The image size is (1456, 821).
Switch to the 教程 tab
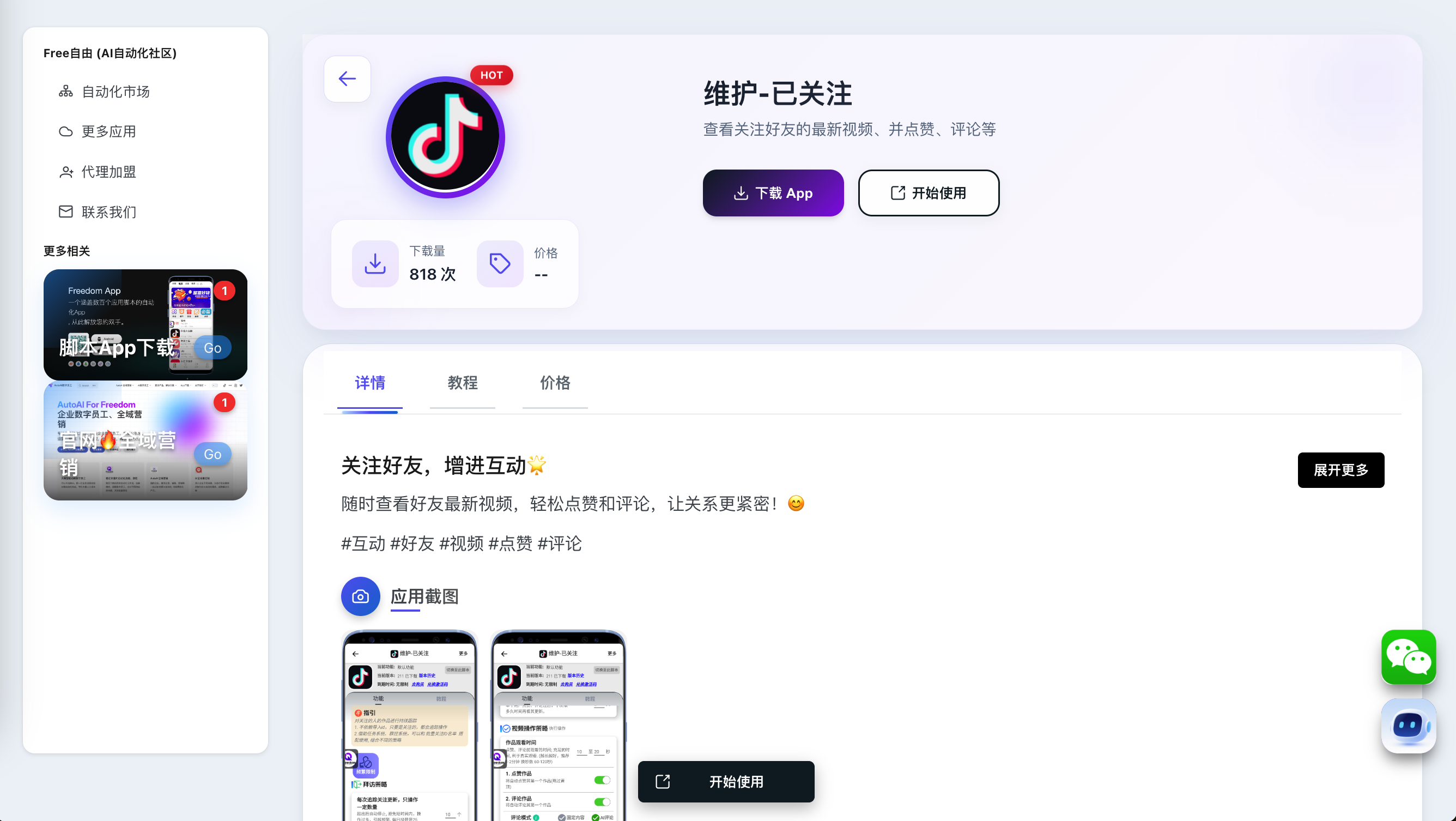point(462,383)
